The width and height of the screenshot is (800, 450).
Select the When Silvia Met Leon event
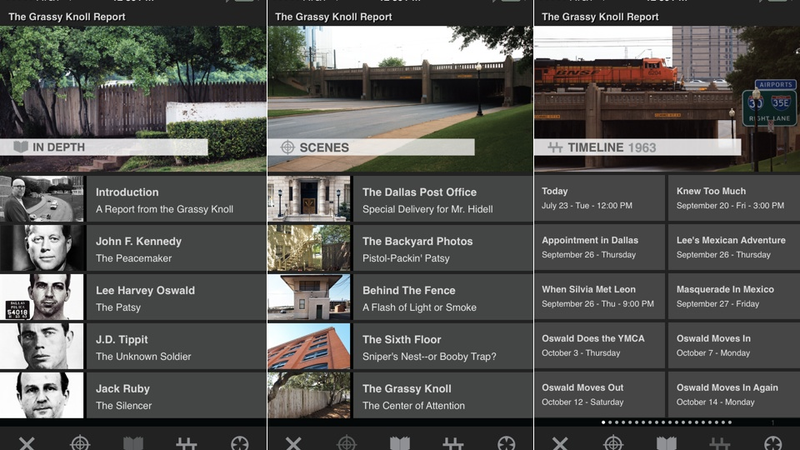coord(600,296)
